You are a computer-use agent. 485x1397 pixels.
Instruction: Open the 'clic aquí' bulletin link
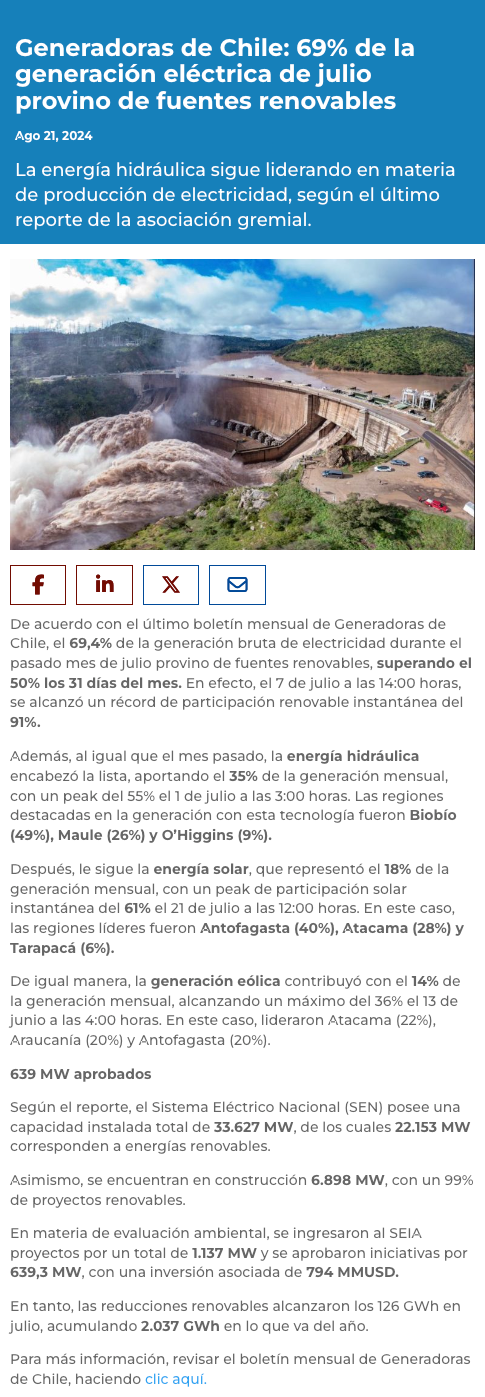(x=176, y=1378)
